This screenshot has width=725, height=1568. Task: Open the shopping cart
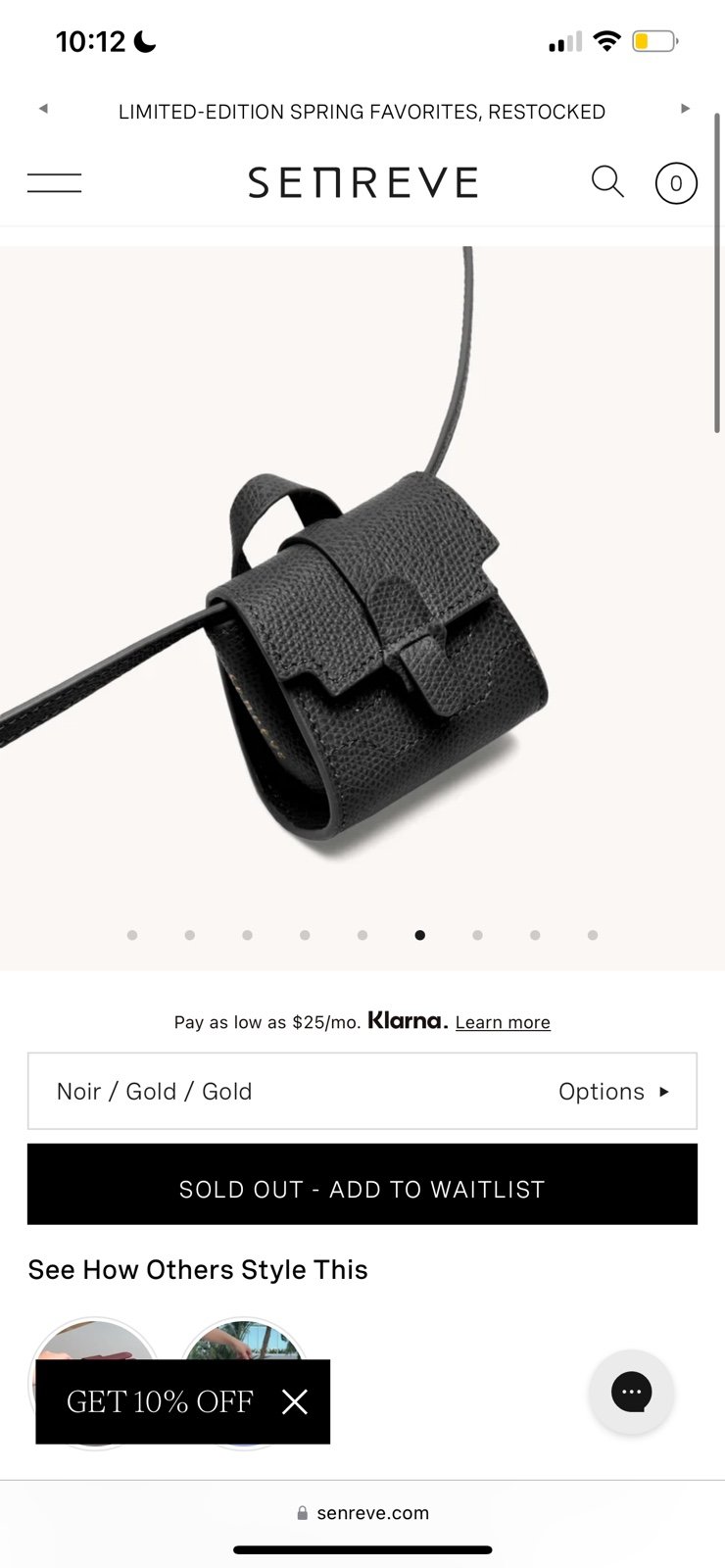[675, 183]
